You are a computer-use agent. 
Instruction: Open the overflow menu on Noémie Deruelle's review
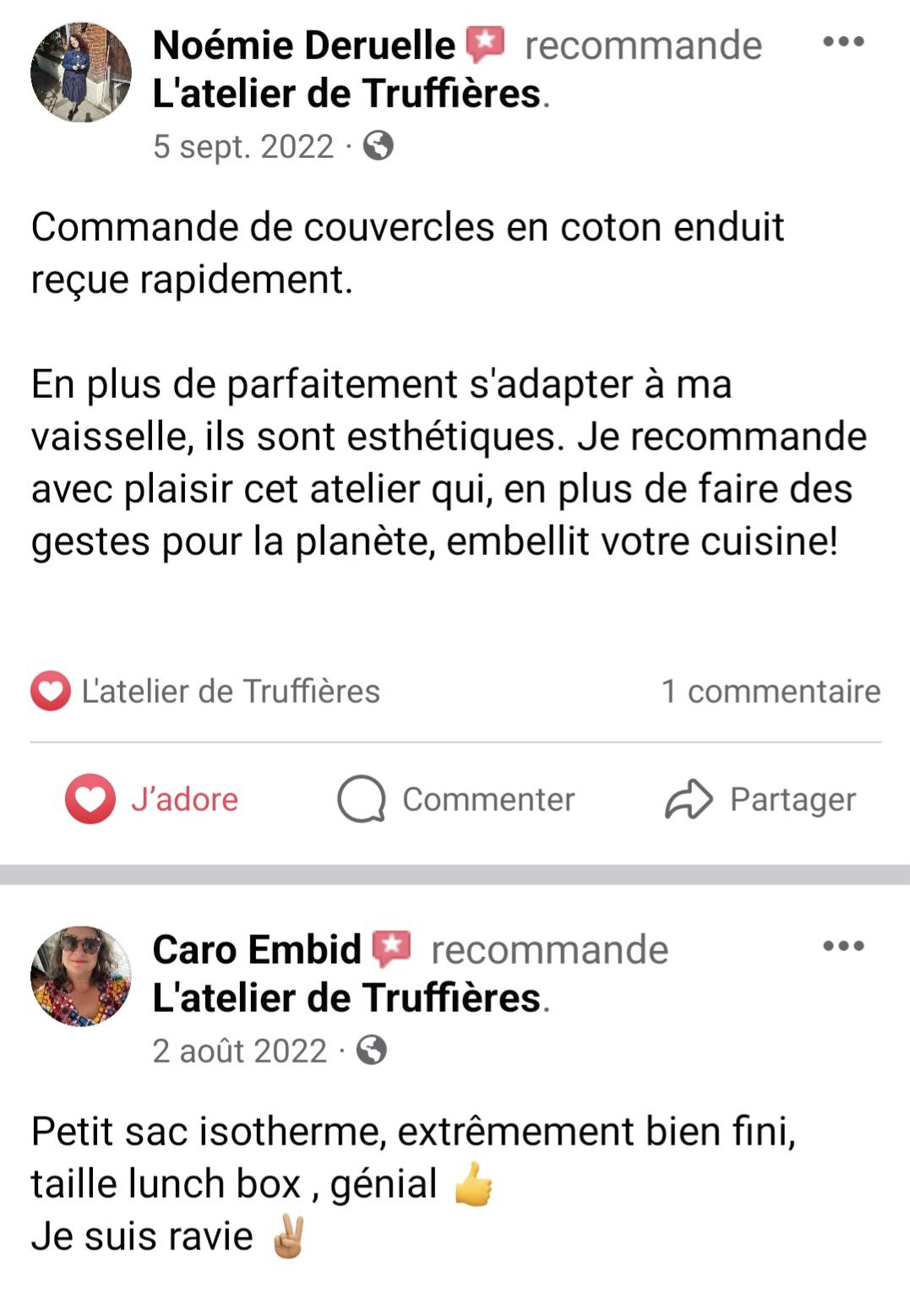click(x=843, y=42)
